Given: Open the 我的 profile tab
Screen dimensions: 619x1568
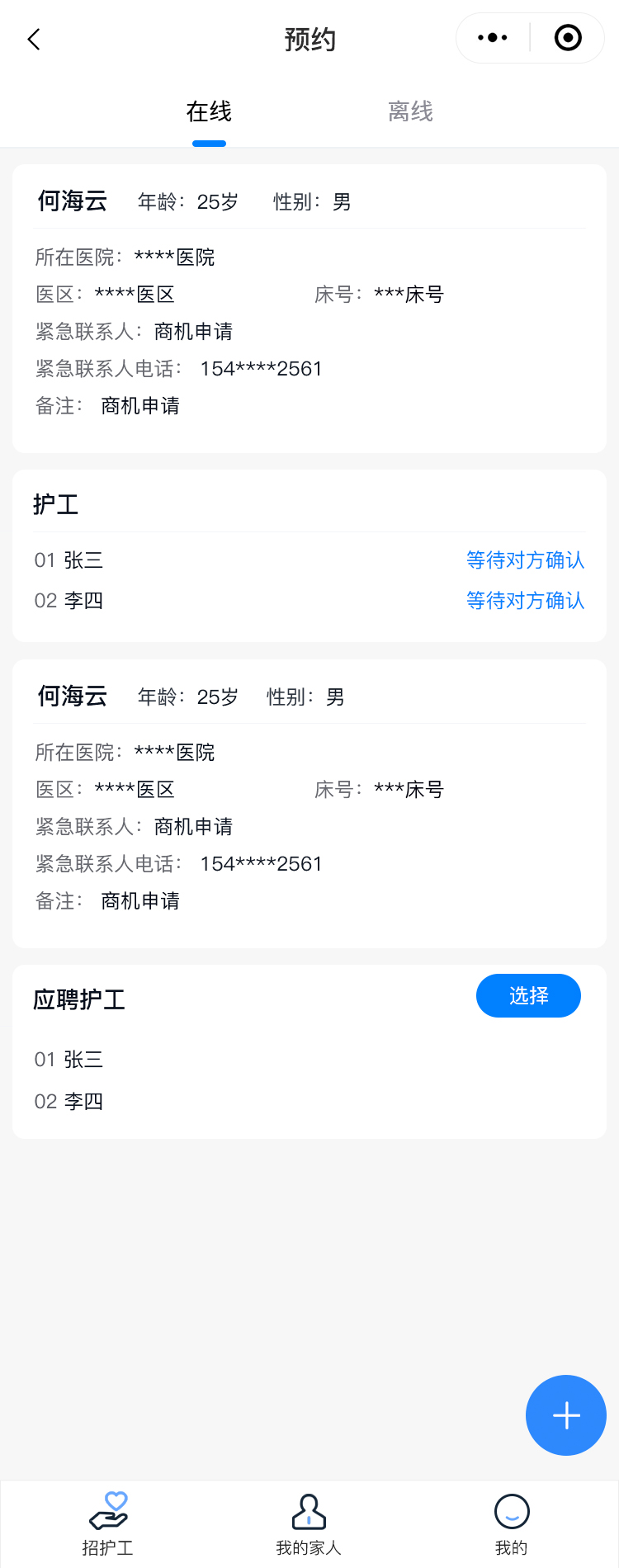Looking at the screenshot, I should click(x=511, y=1523).
